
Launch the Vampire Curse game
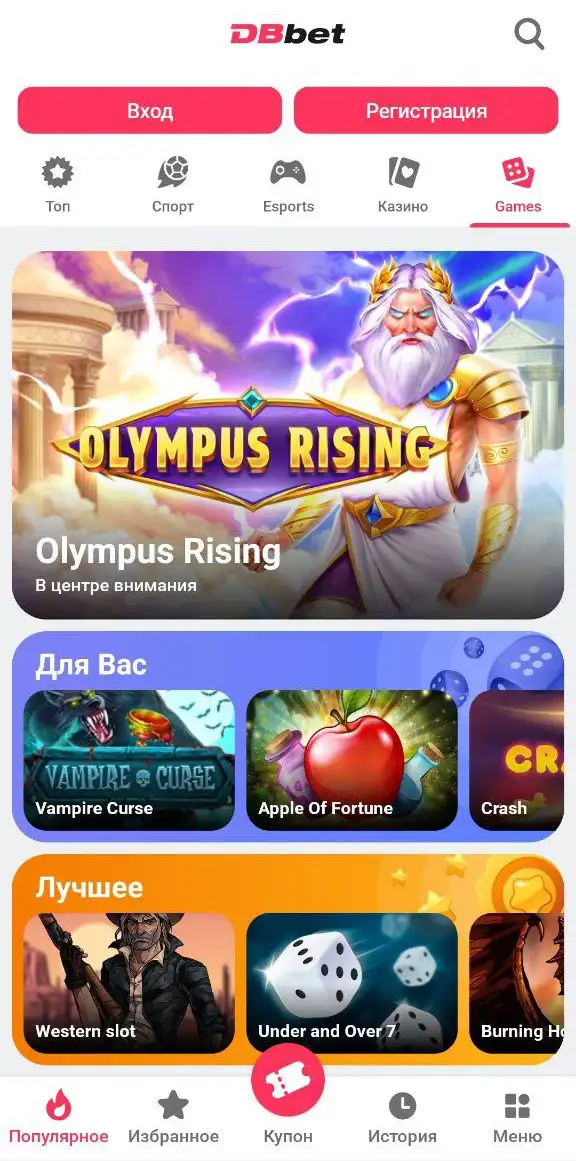click(x=129, y=760)
